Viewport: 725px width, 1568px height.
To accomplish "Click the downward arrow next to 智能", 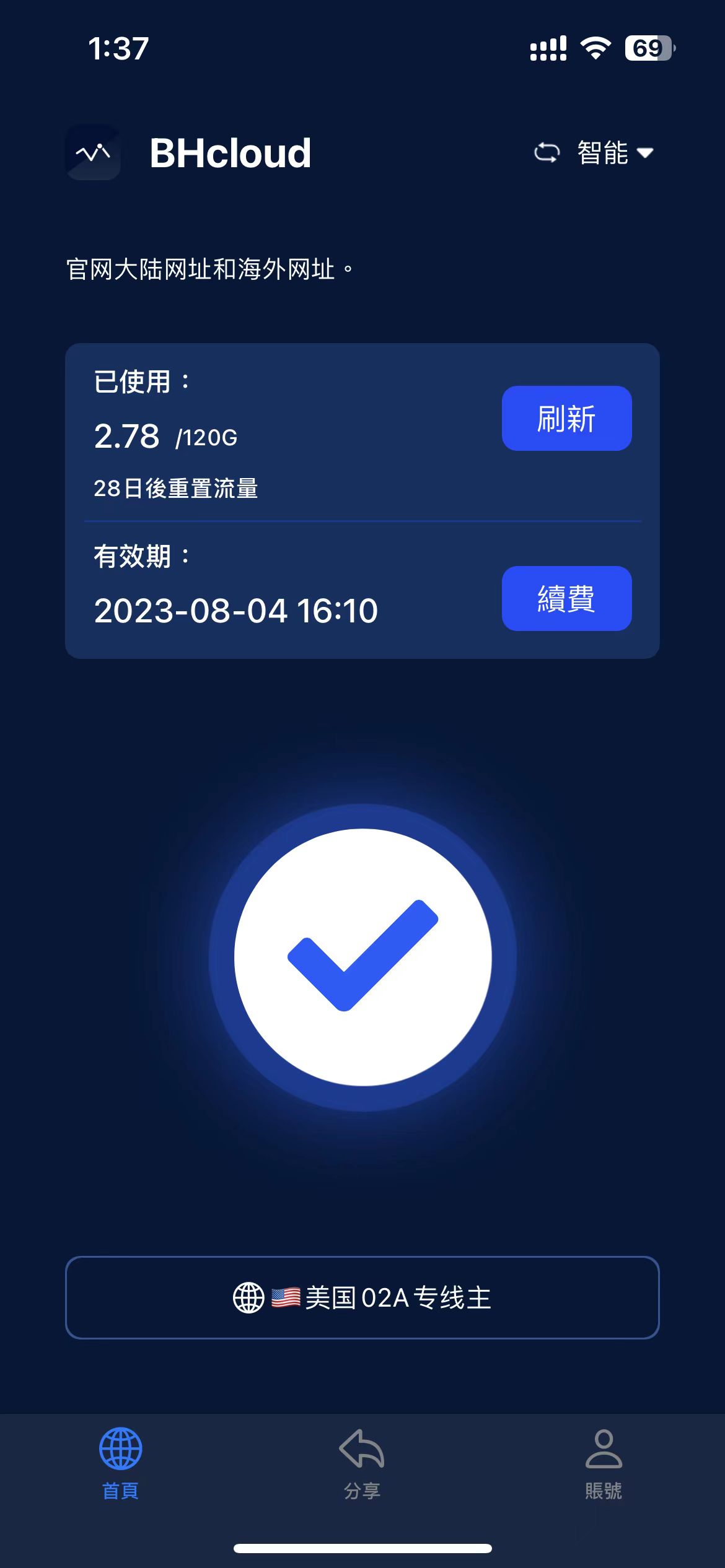I will pos(646,152).
